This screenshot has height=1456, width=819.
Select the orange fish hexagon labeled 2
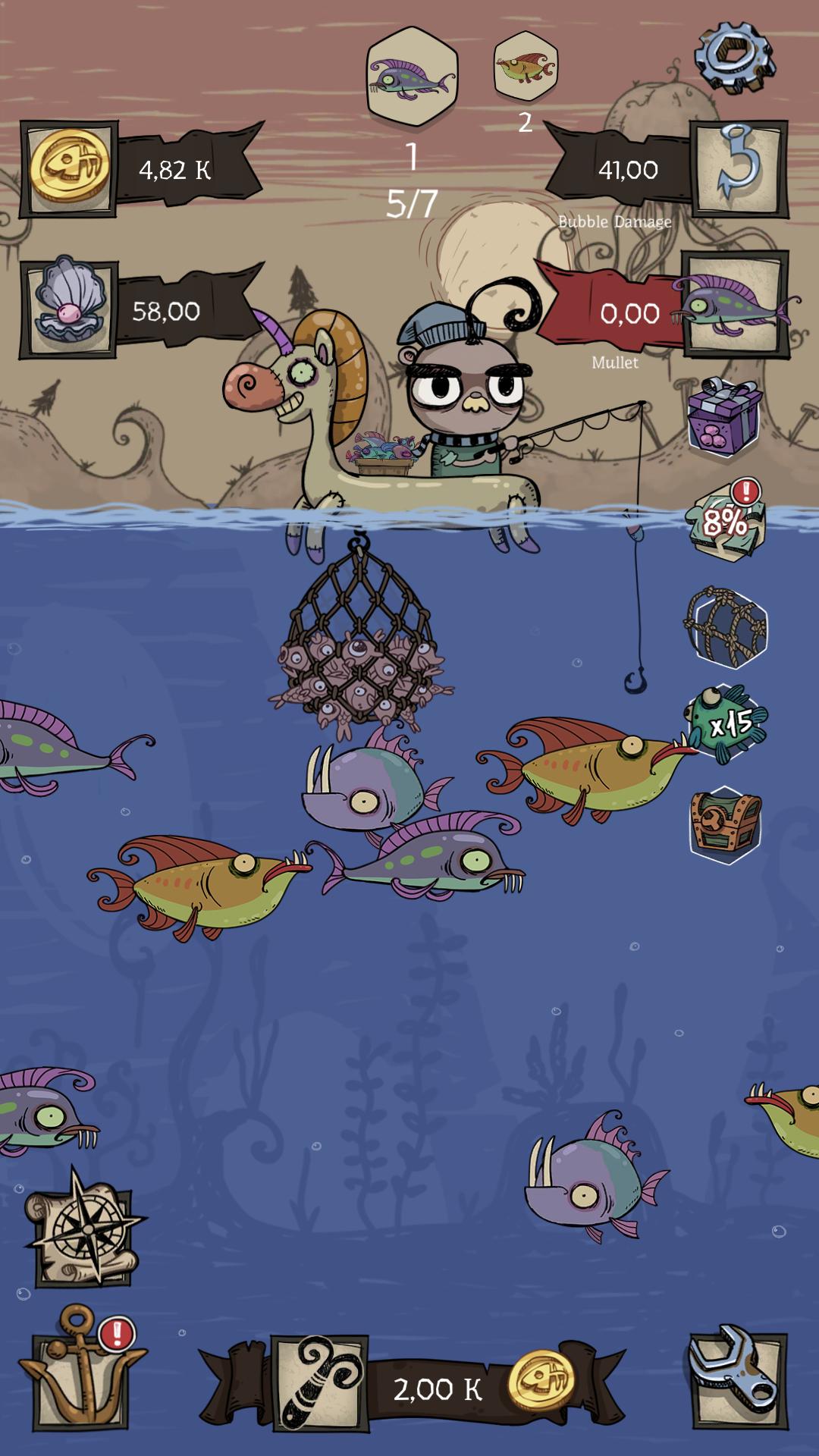525,67
